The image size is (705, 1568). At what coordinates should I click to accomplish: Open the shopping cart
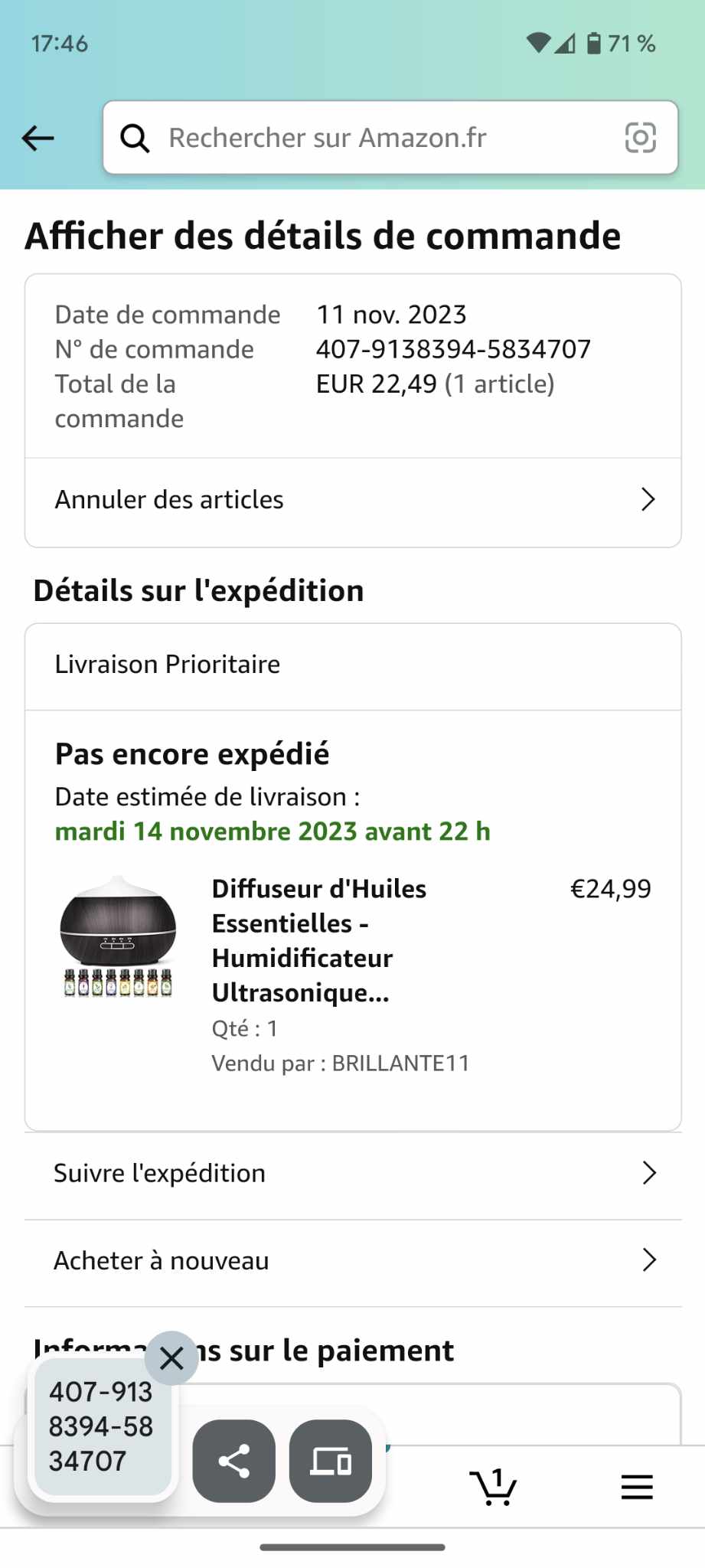(x=494, y=1487)
